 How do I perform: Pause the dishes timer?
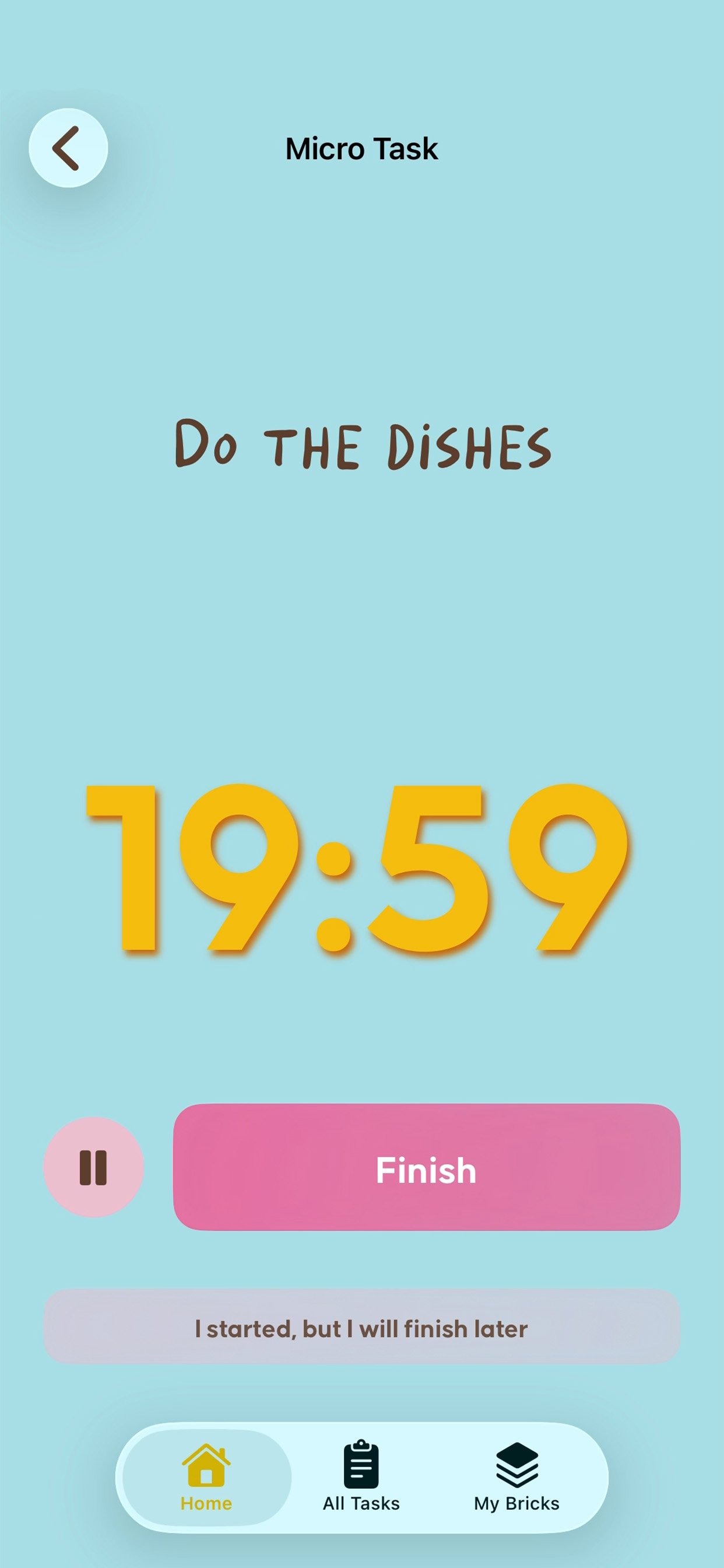94,1167
